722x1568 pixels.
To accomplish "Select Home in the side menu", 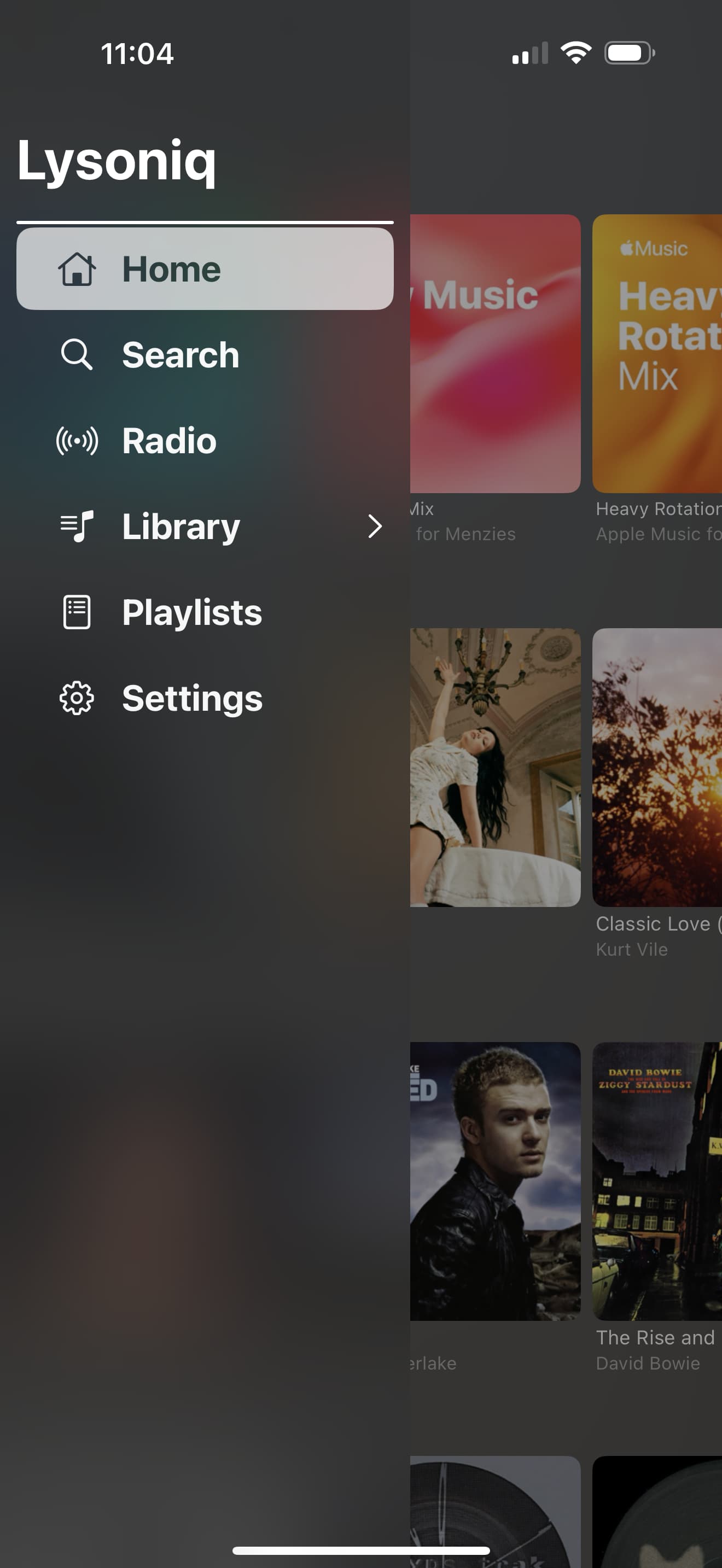I will (x=205, y=268).
